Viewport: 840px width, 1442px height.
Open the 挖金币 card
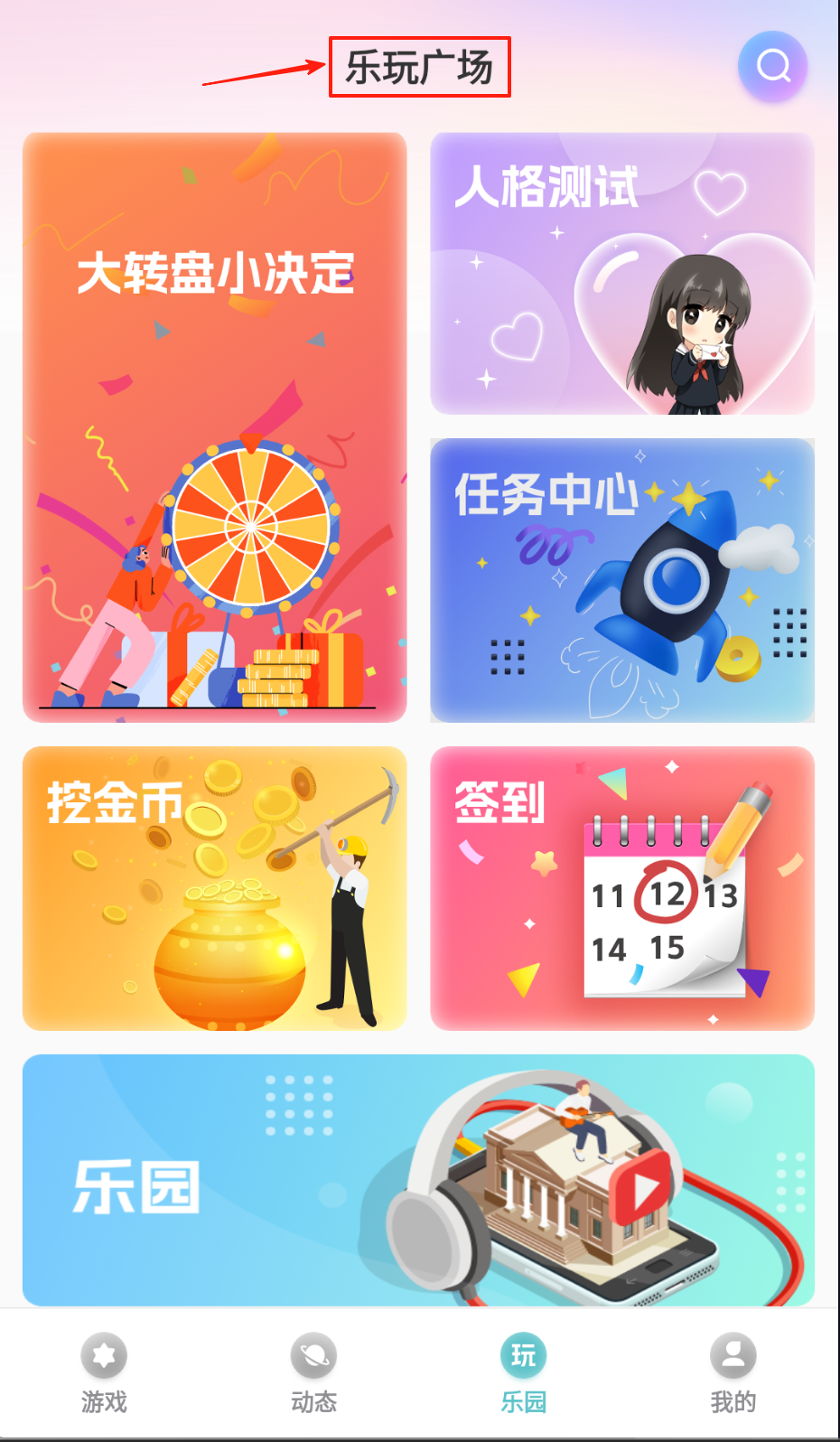pyautogui.click(x=215, y=888)
